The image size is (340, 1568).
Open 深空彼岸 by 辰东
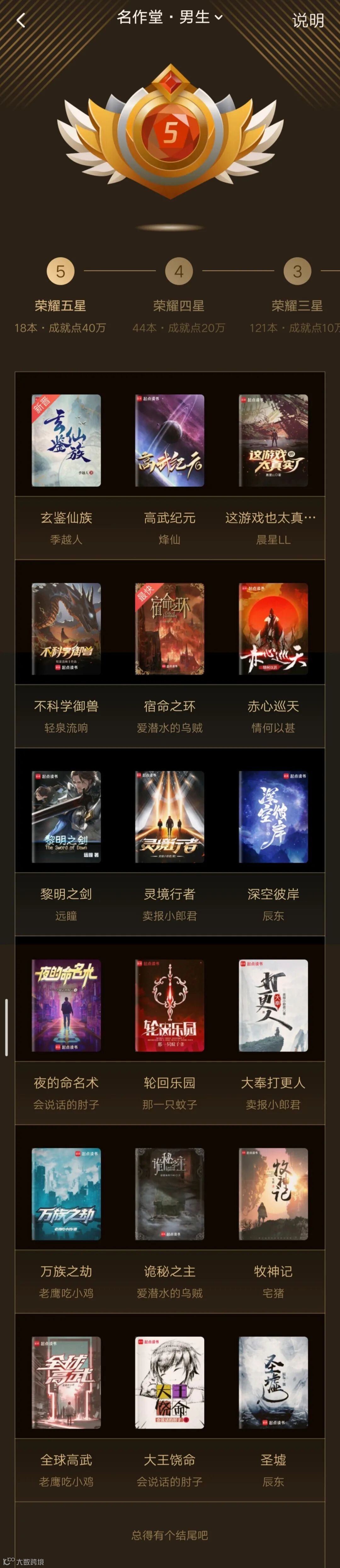click(273, 817)
